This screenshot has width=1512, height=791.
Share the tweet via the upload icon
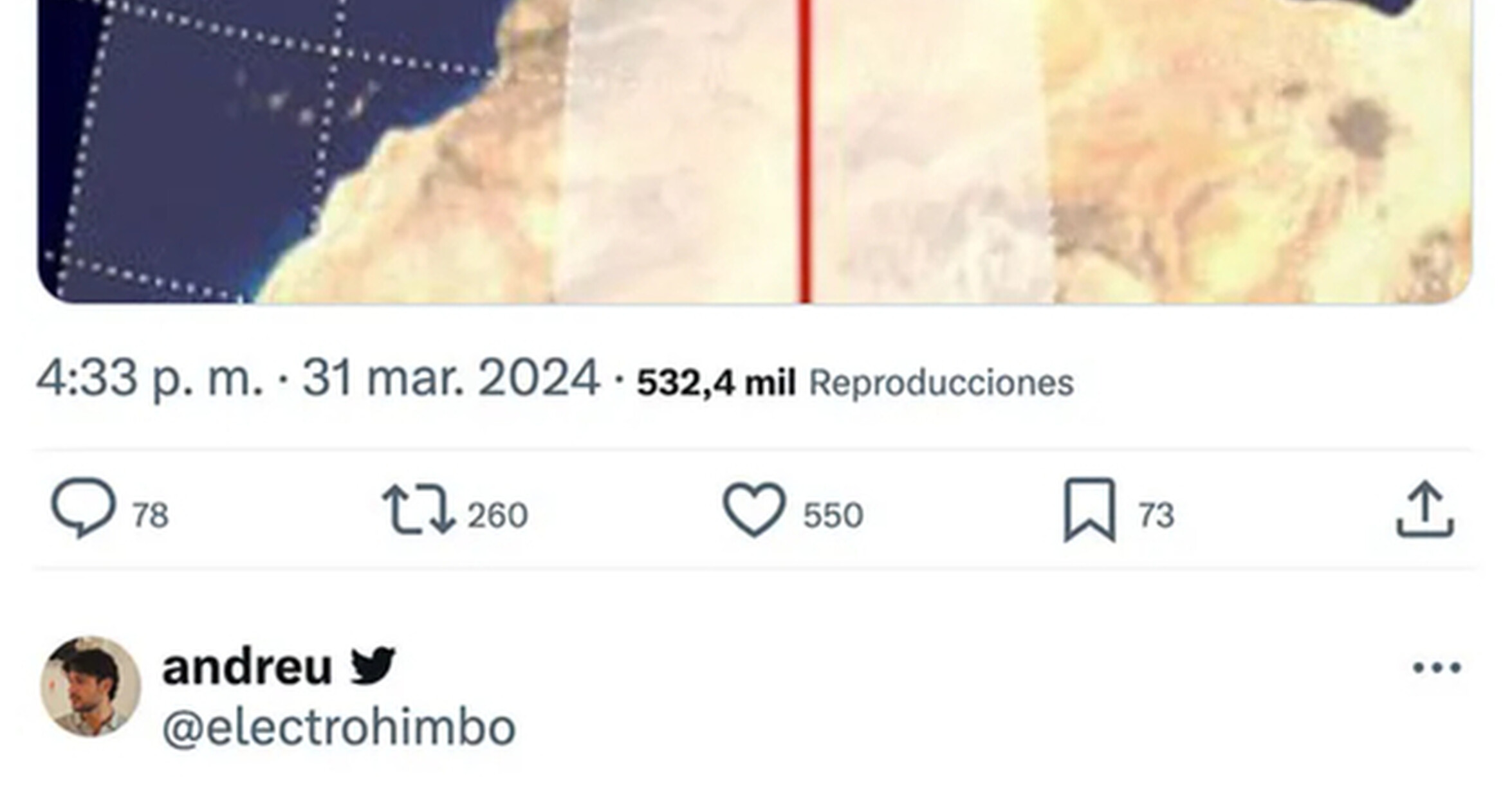coord(1425,509)
